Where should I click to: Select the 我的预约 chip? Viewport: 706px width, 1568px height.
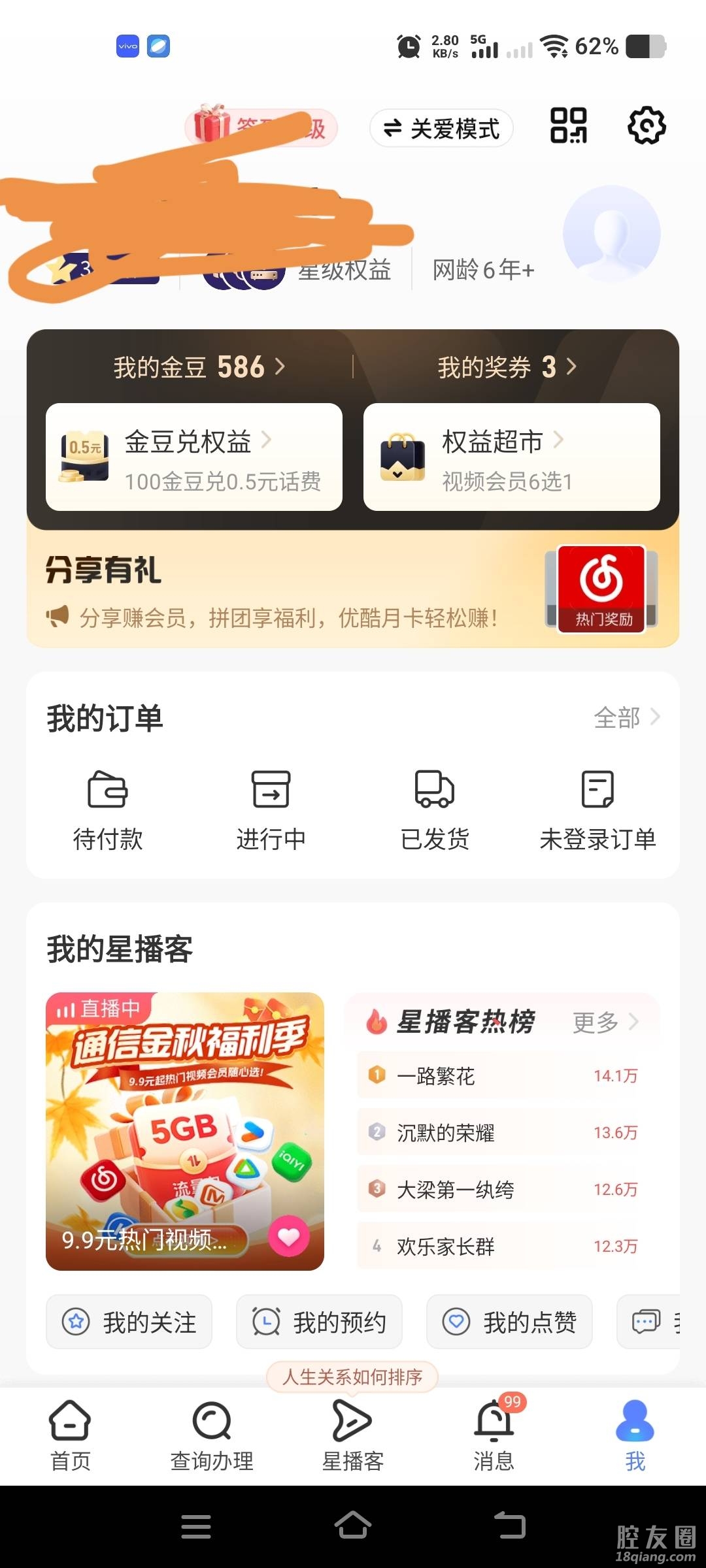pos(319,1322)
